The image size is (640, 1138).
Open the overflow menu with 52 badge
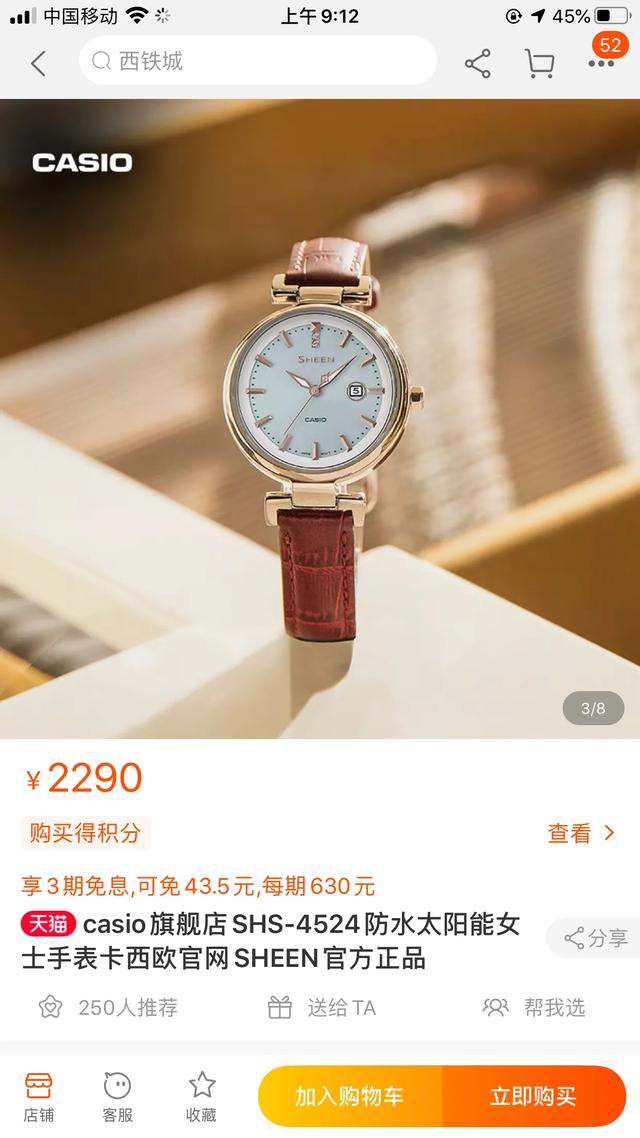601,62
